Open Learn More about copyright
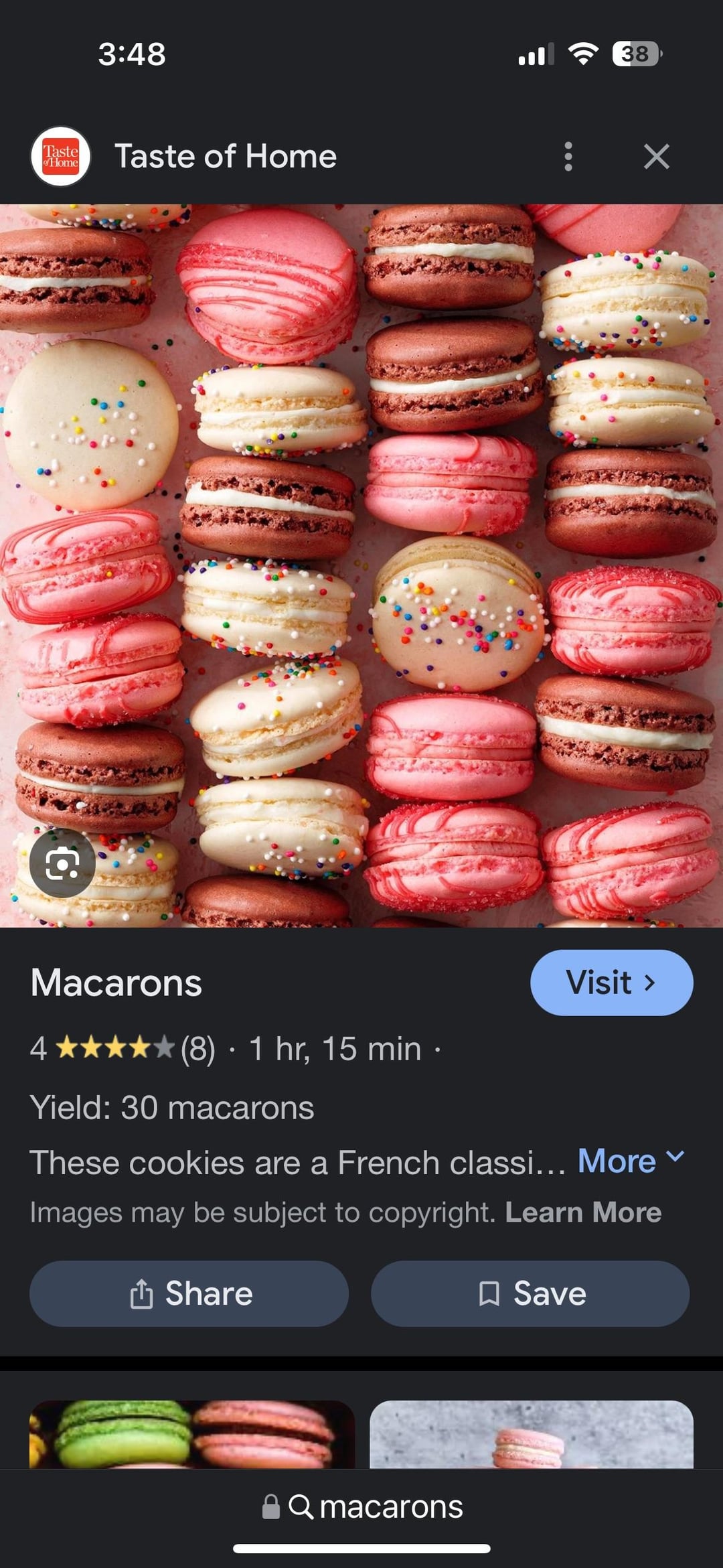 582,1212
